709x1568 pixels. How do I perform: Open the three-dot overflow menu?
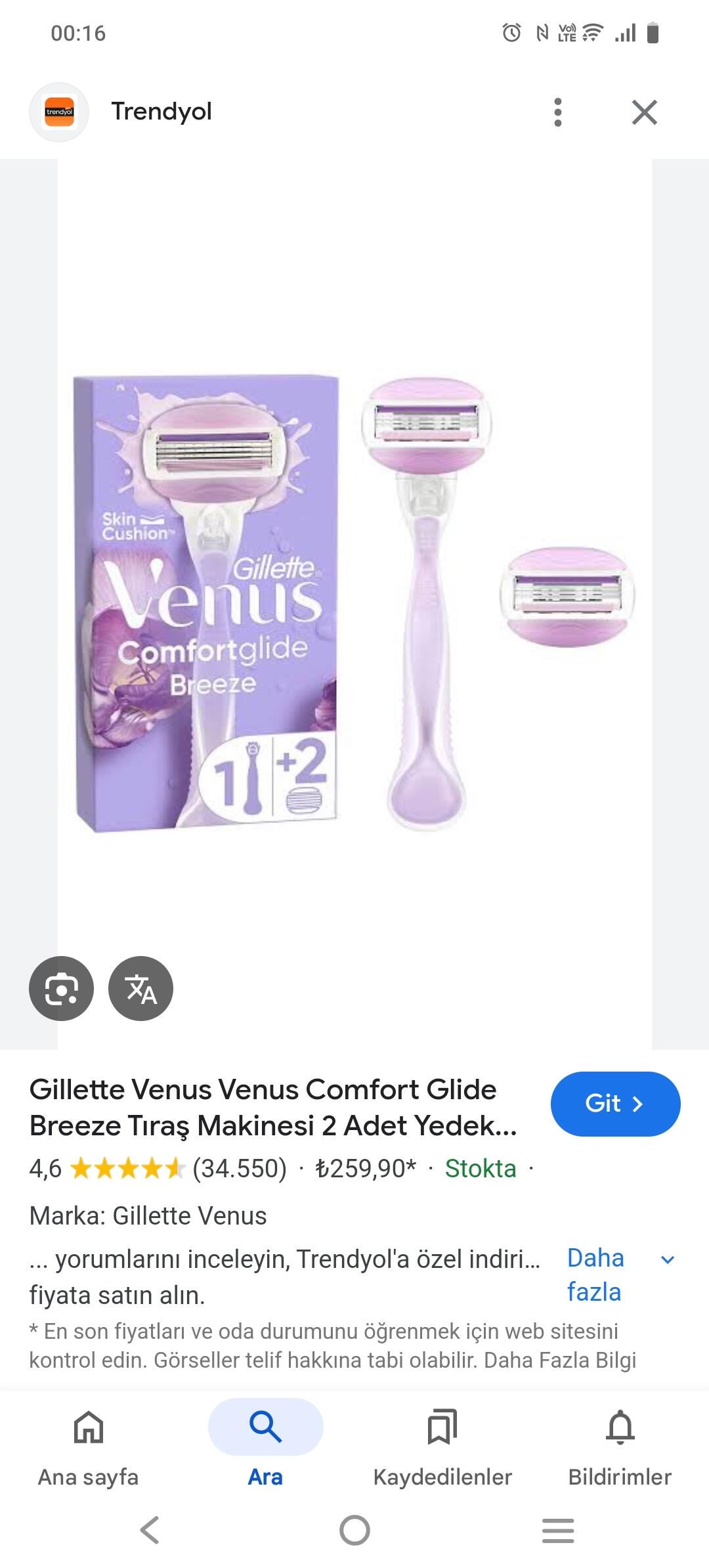click(557, 112)
